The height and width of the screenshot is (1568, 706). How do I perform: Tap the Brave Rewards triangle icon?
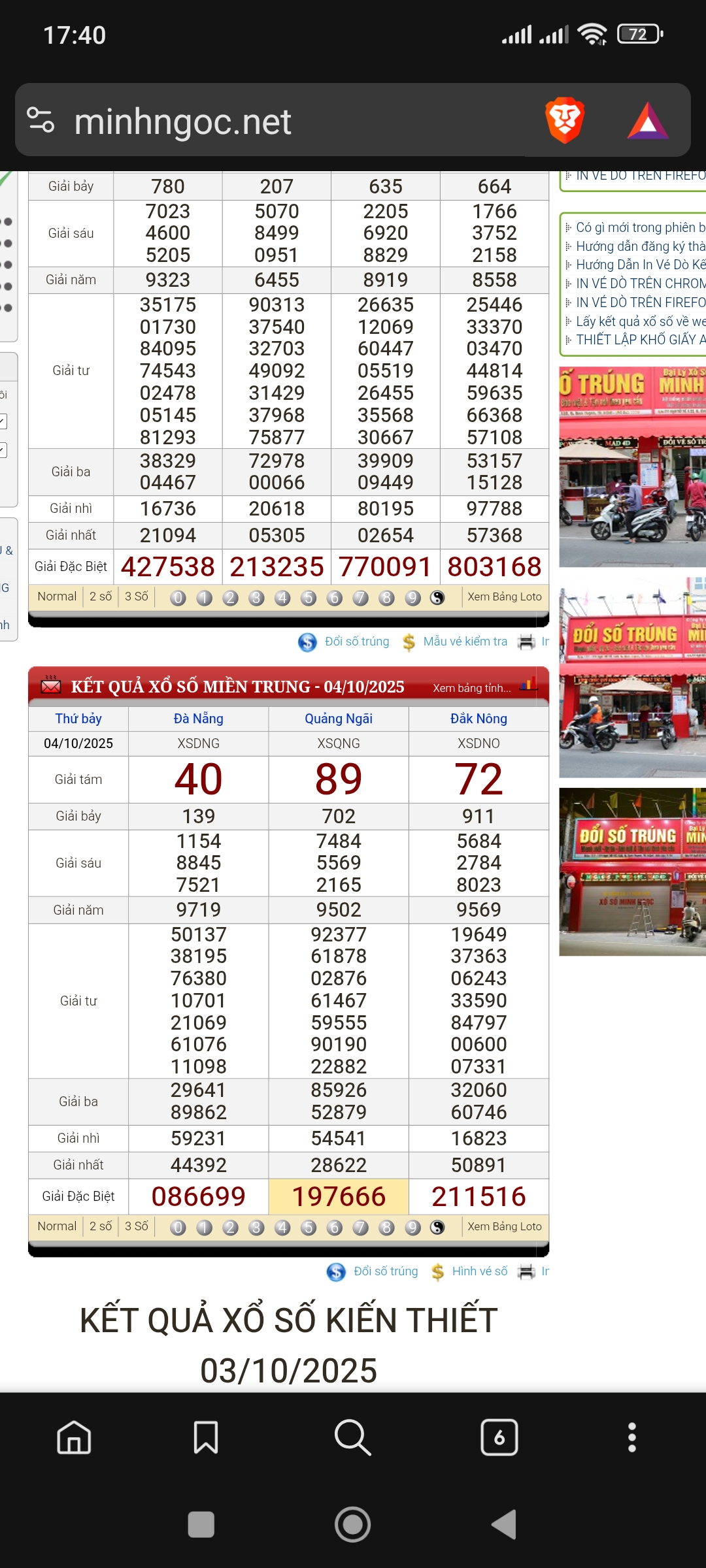click(647, 122)
